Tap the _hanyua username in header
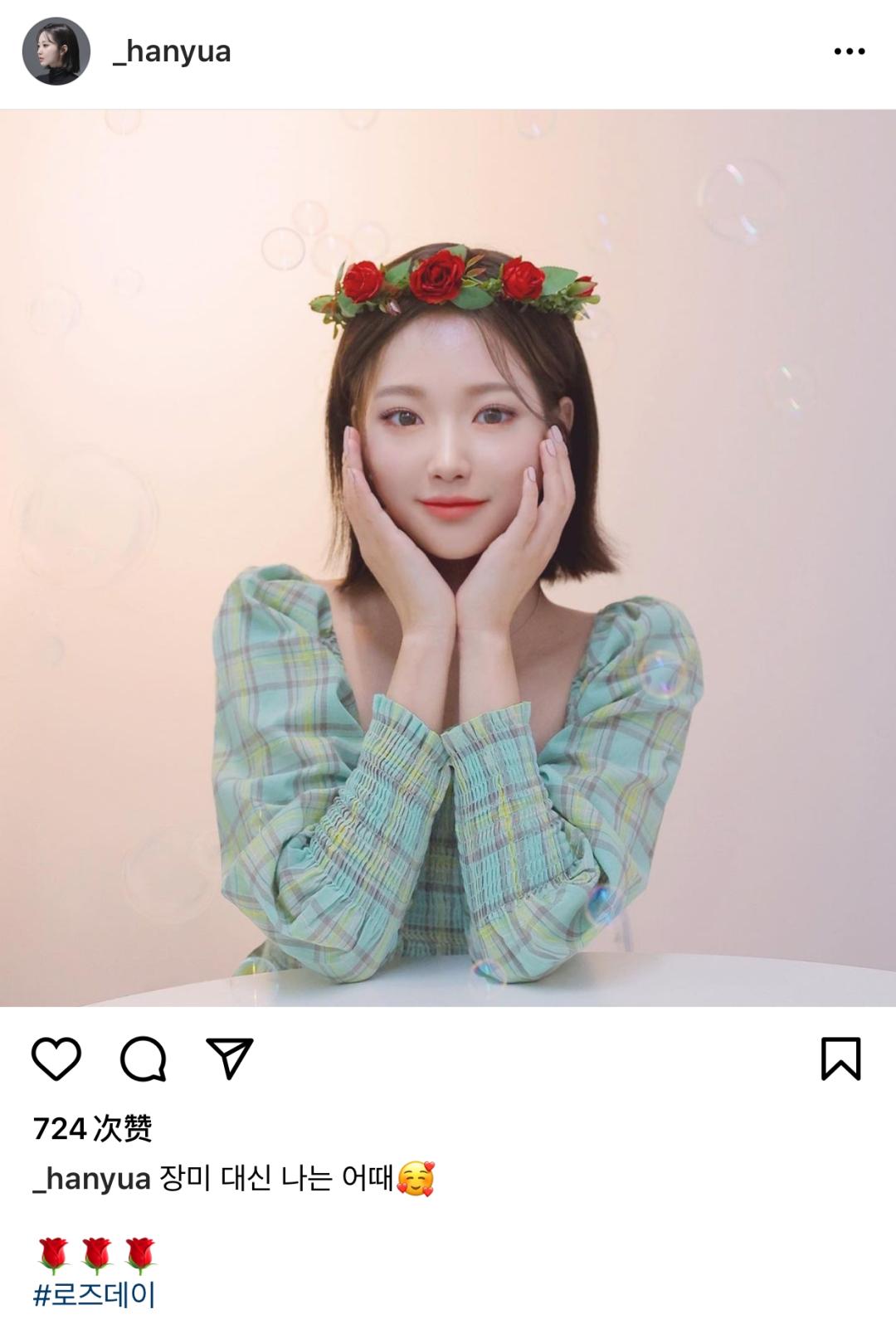The image size is (896, 1319). tap(172, 51)
